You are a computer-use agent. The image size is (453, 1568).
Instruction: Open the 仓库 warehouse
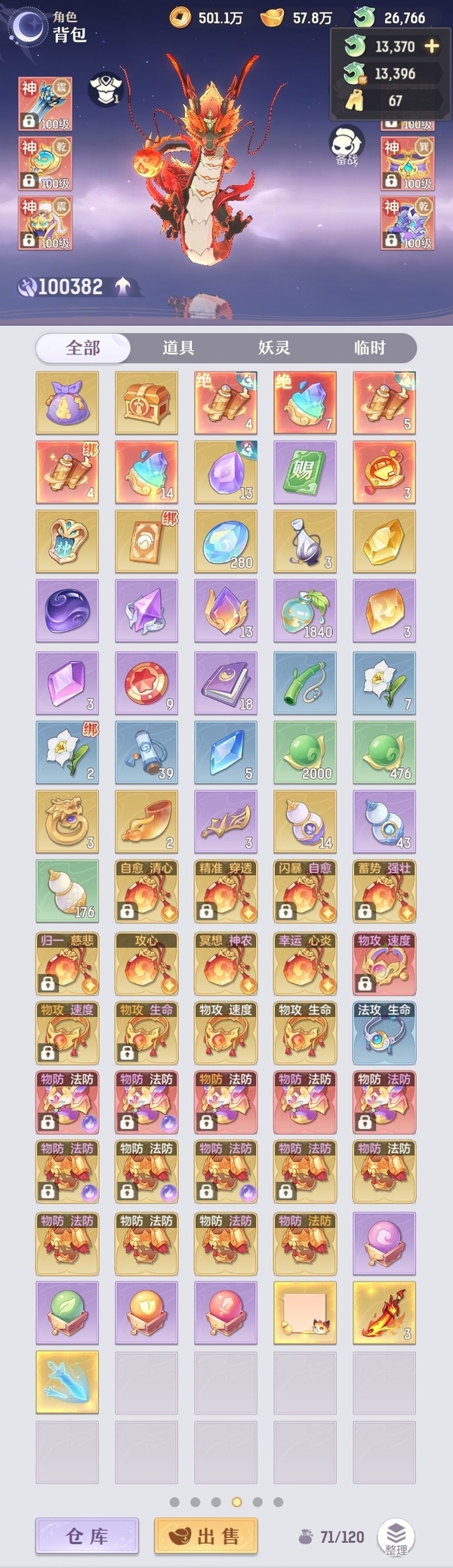click(x=87, y=1536)
